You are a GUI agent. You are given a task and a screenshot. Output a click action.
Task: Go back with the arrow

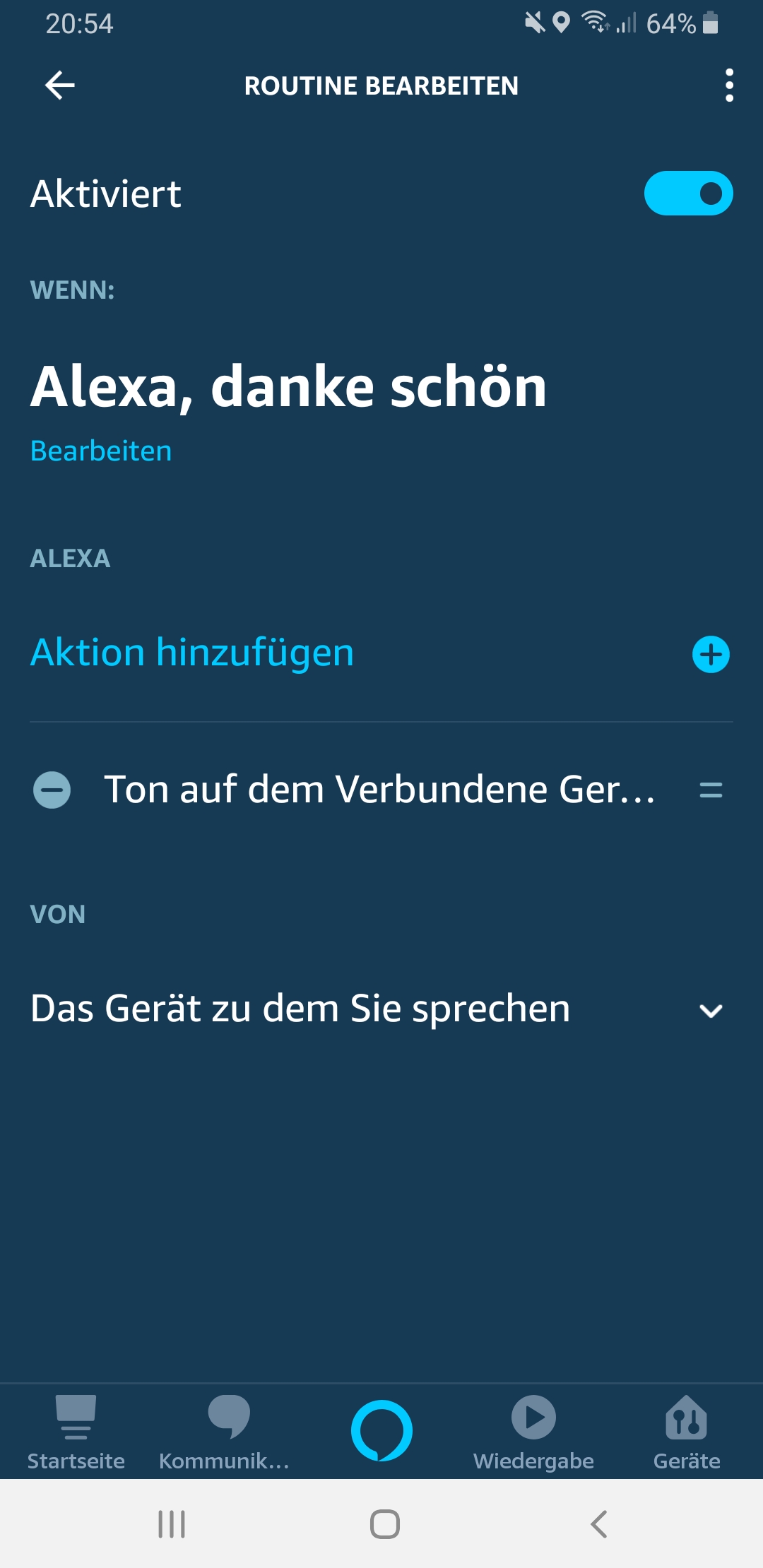(60, 85)
